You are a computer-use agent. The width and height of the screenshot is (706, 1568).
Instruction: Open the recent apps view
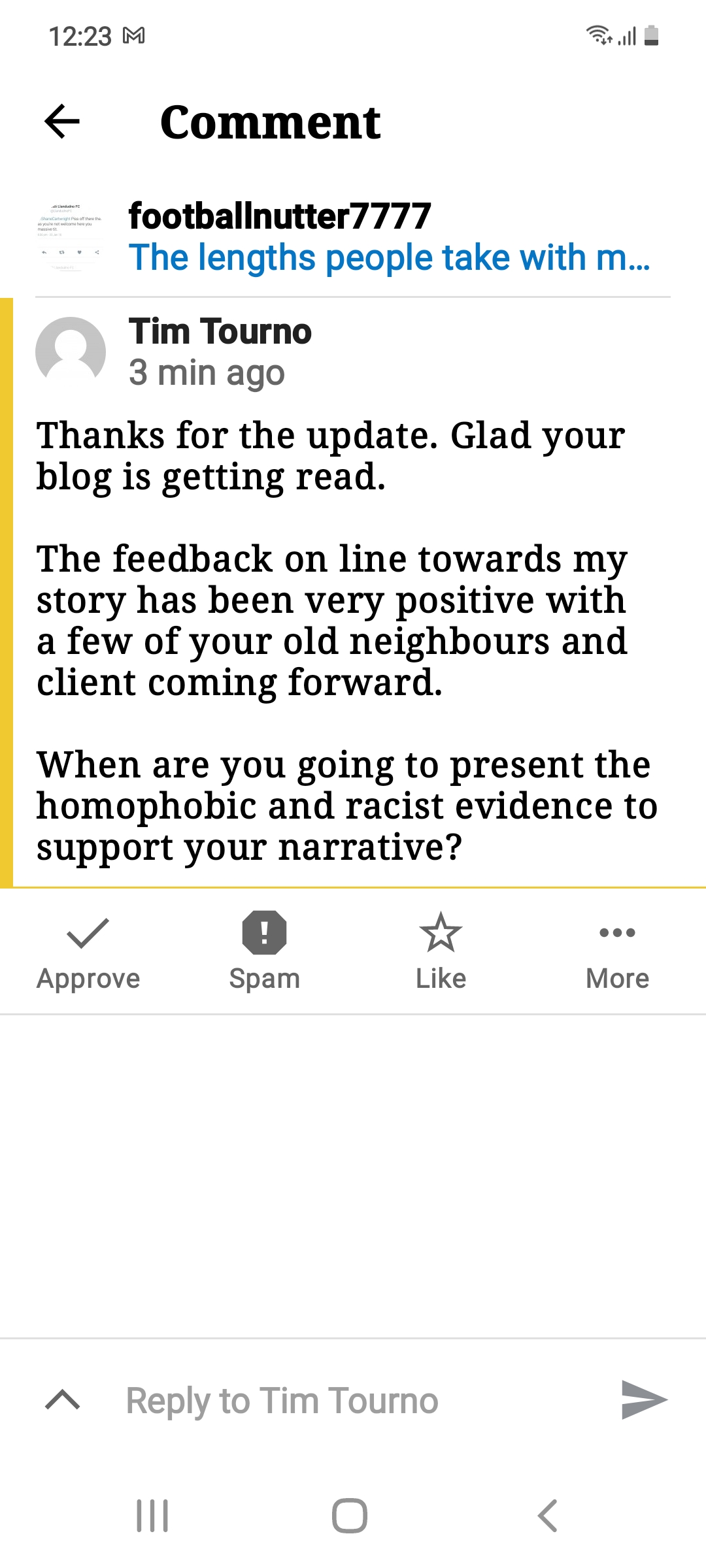point(152,1516)
